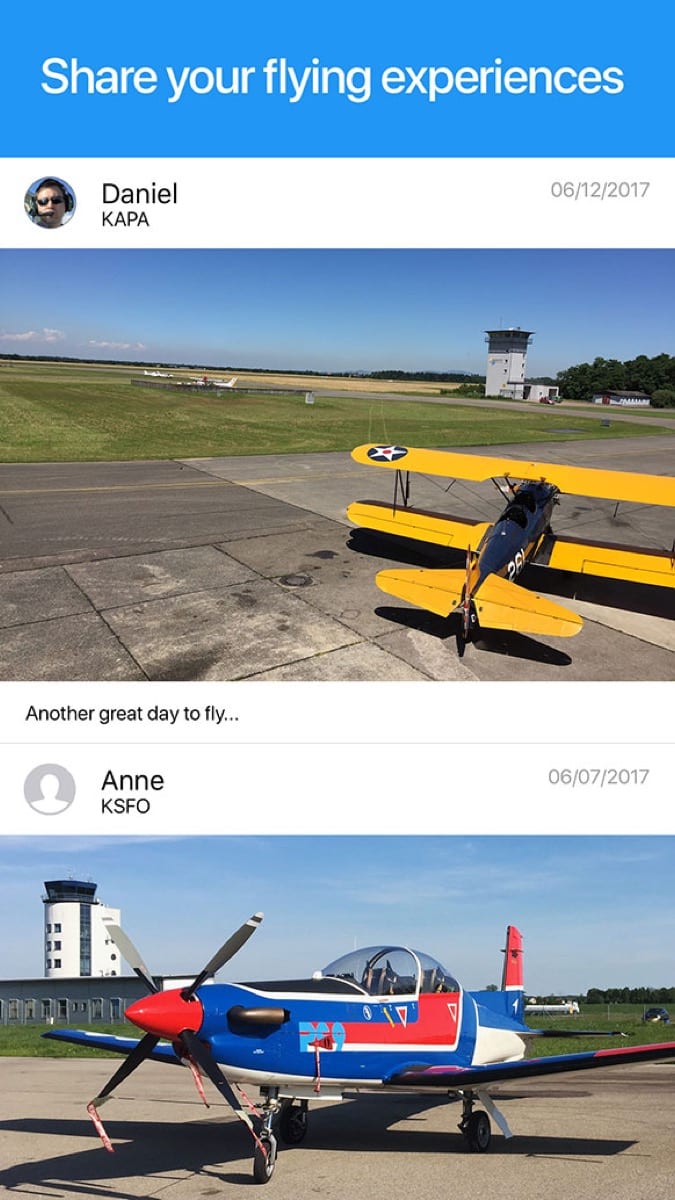Open Anne's blue and red plane photo
Image resolution: width=675 pixels, height=1200 pixels.
point(337,1018)
